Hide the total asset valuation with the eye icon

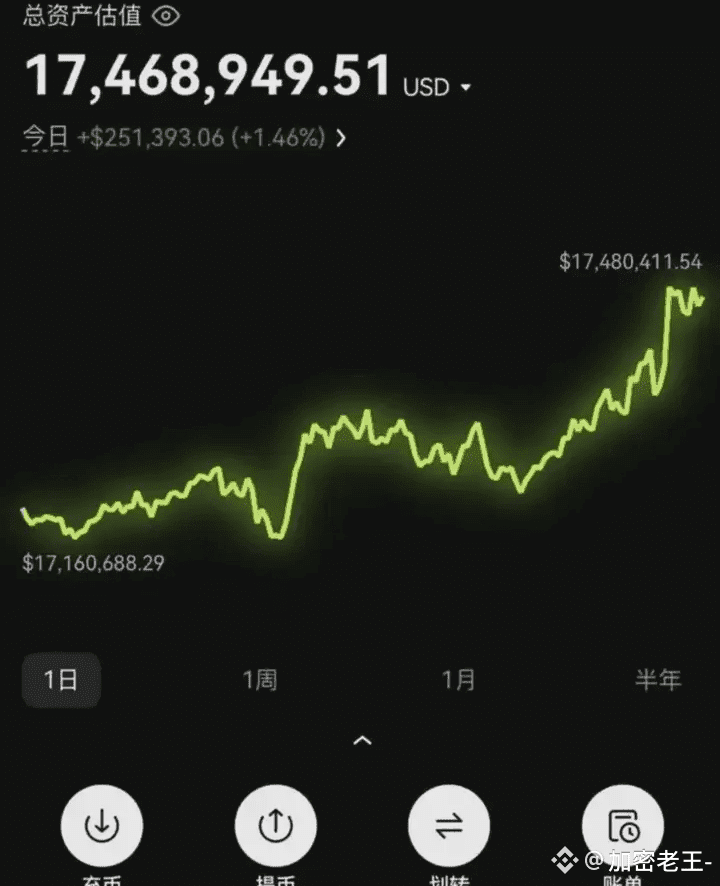[165, 15]
